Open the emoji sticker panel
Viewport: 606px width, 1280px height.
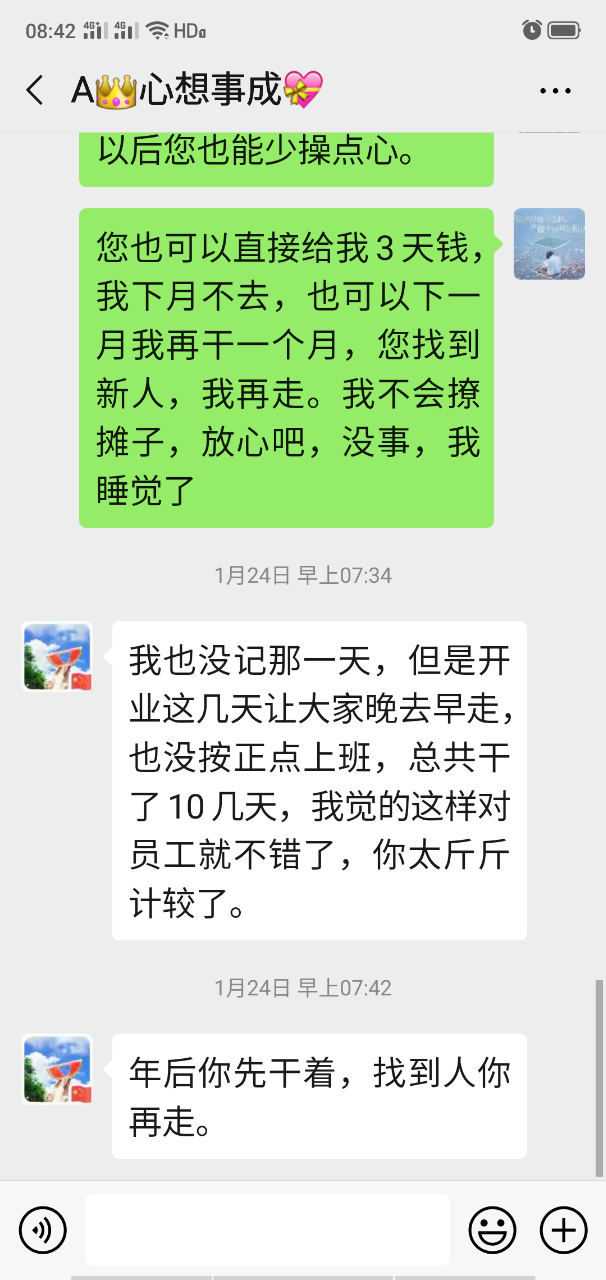point(493,1228)
